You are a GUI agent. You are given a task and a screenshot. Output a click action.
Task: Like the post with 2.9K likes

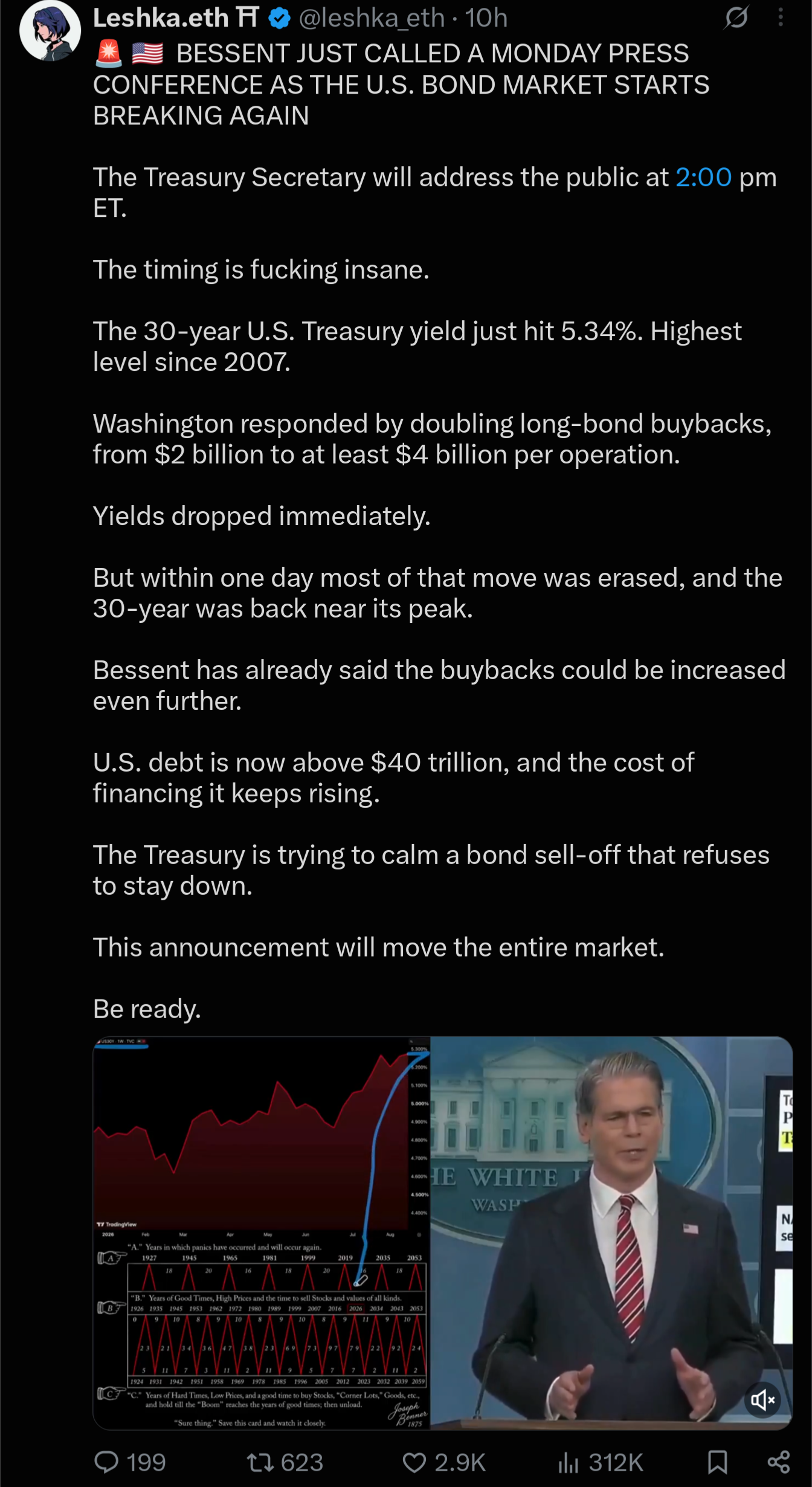coord(444,1462)
